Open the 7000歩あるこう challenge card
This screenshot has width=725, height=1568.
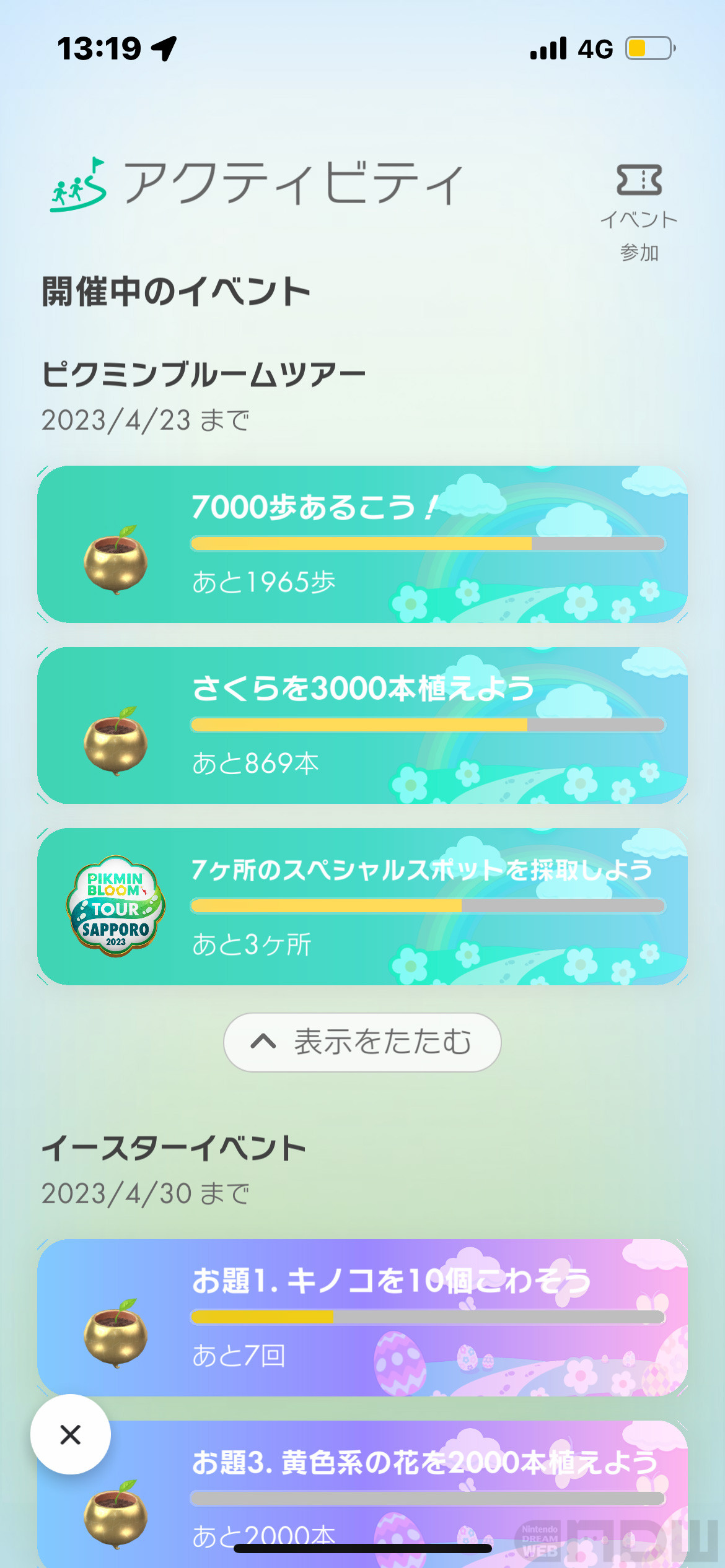tap(362, 544)
